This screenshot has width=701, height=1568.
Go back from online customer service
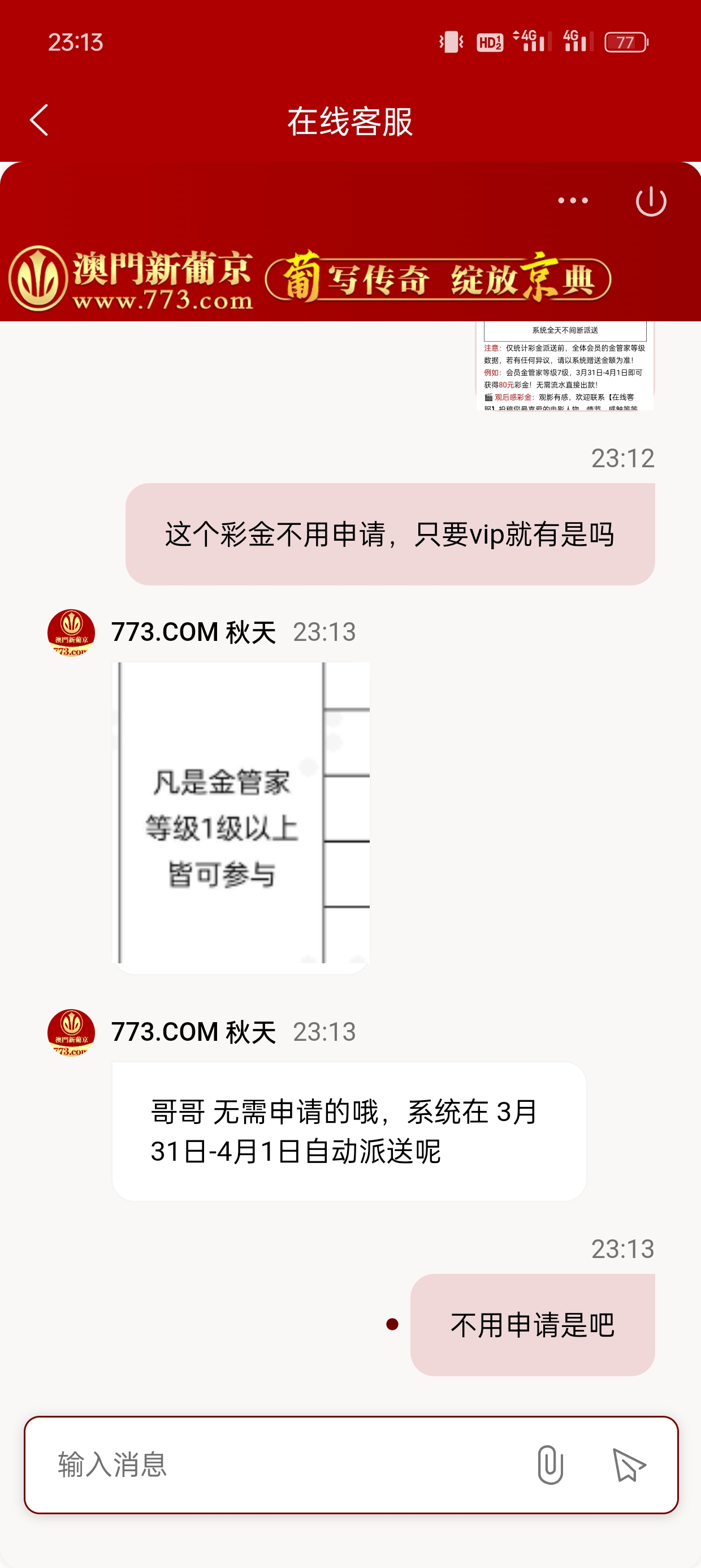pos(39,120)
